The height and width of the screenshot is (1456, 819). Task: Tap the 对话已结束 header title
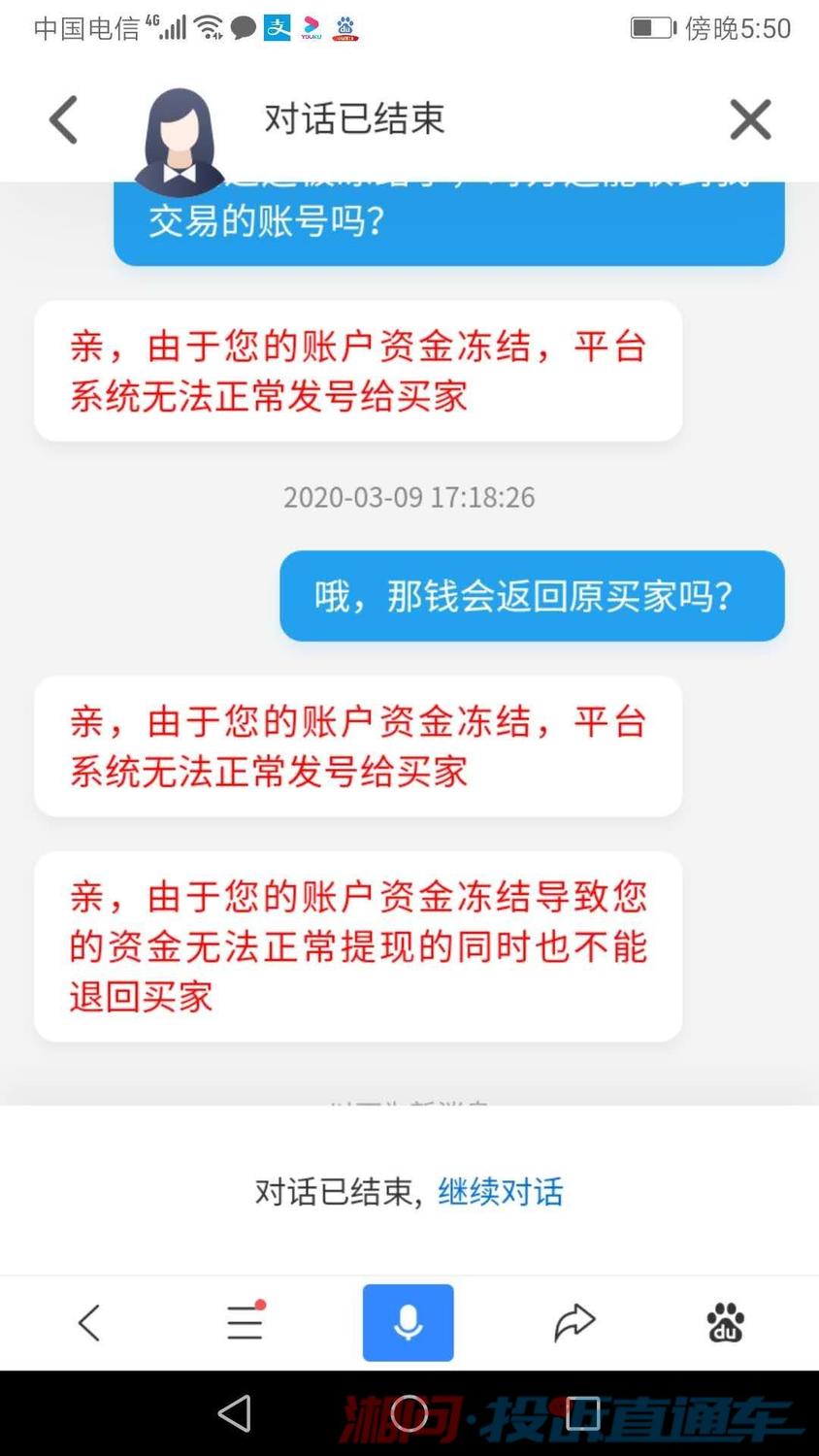tap(355, 118)
